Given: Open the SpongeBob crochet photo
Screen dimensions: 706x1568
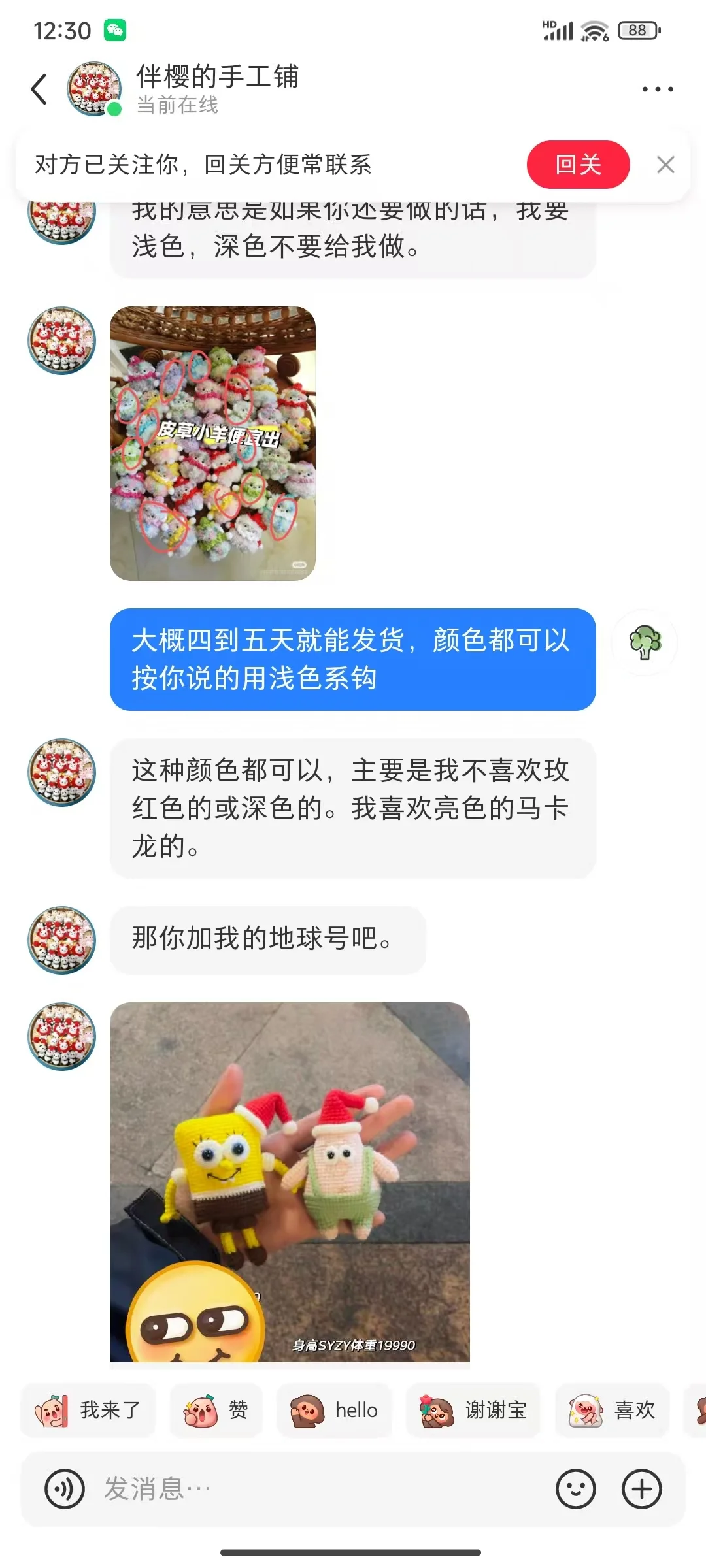Looking at the screenshot, I should (290, 1181).
